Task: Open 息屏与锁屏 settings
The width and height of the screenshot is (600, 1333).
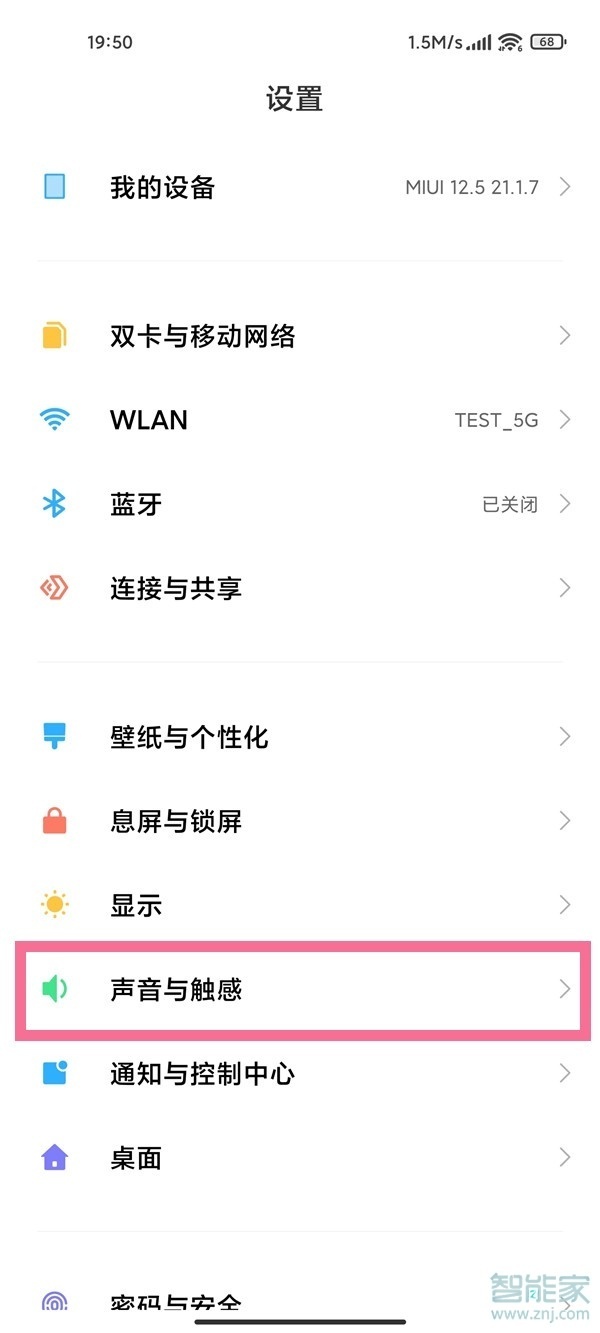Action: [300, 821]
